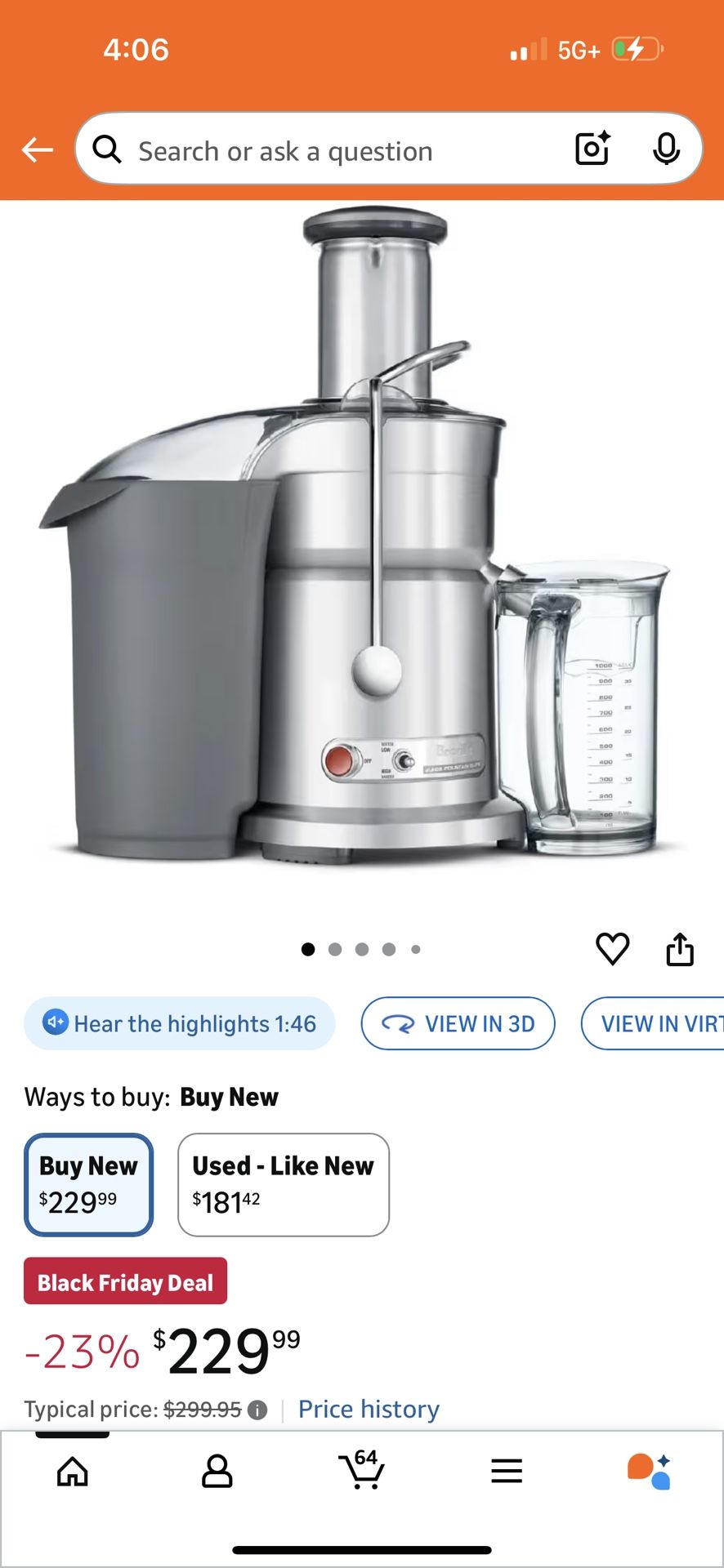
Task: Open the fourth image carousel dot
Action: pos(389,949)
